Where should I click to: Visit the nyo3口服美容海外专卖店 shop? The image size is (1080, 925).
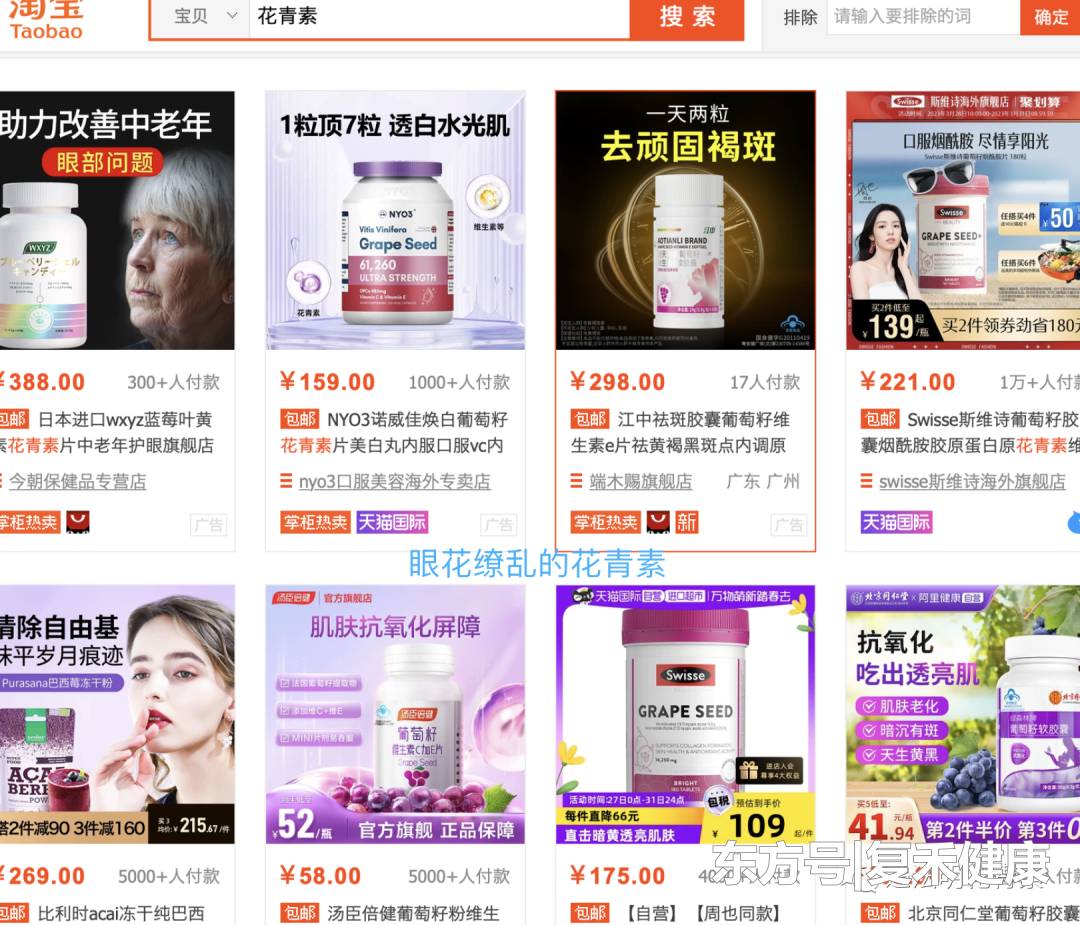[394, 482]
